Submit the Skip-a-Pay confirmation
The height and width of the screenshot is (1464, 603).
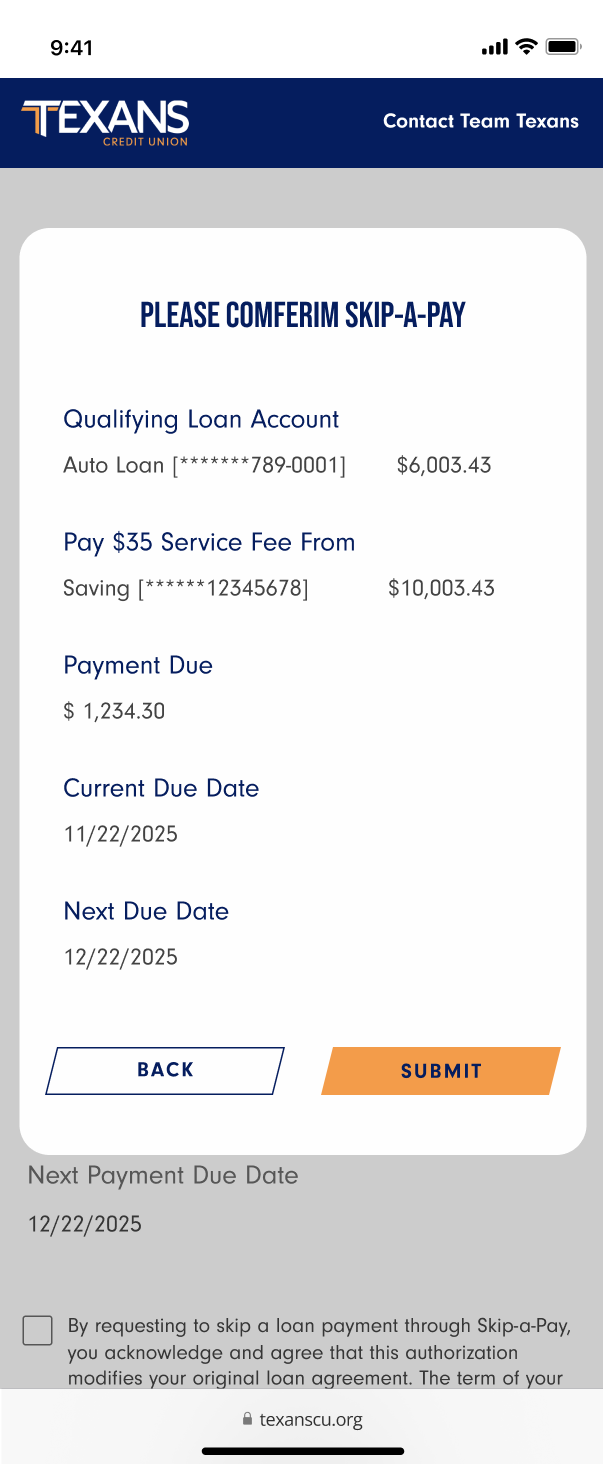440,1071
